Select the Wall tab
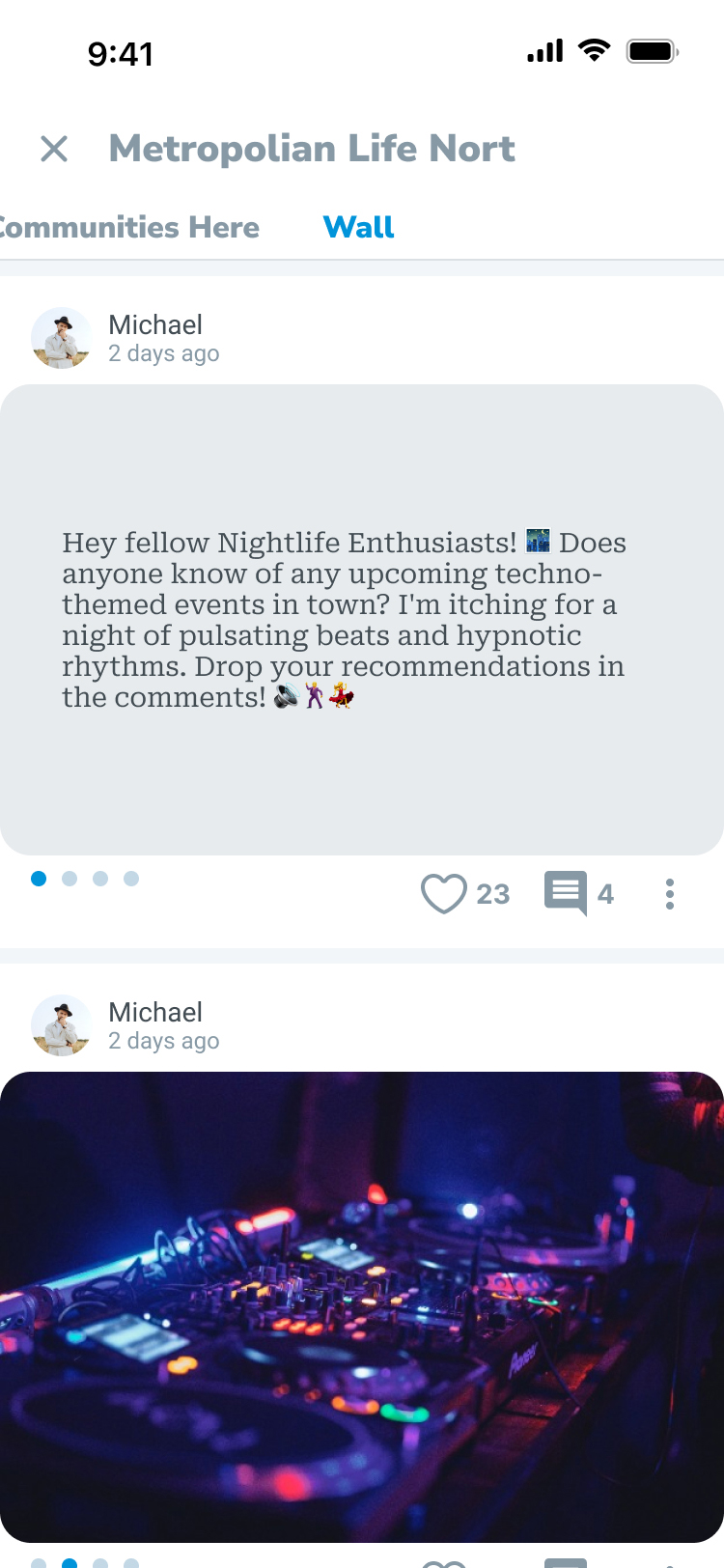Image resolution: width=724 pixels, height=1568 pixels. point(359,227)
